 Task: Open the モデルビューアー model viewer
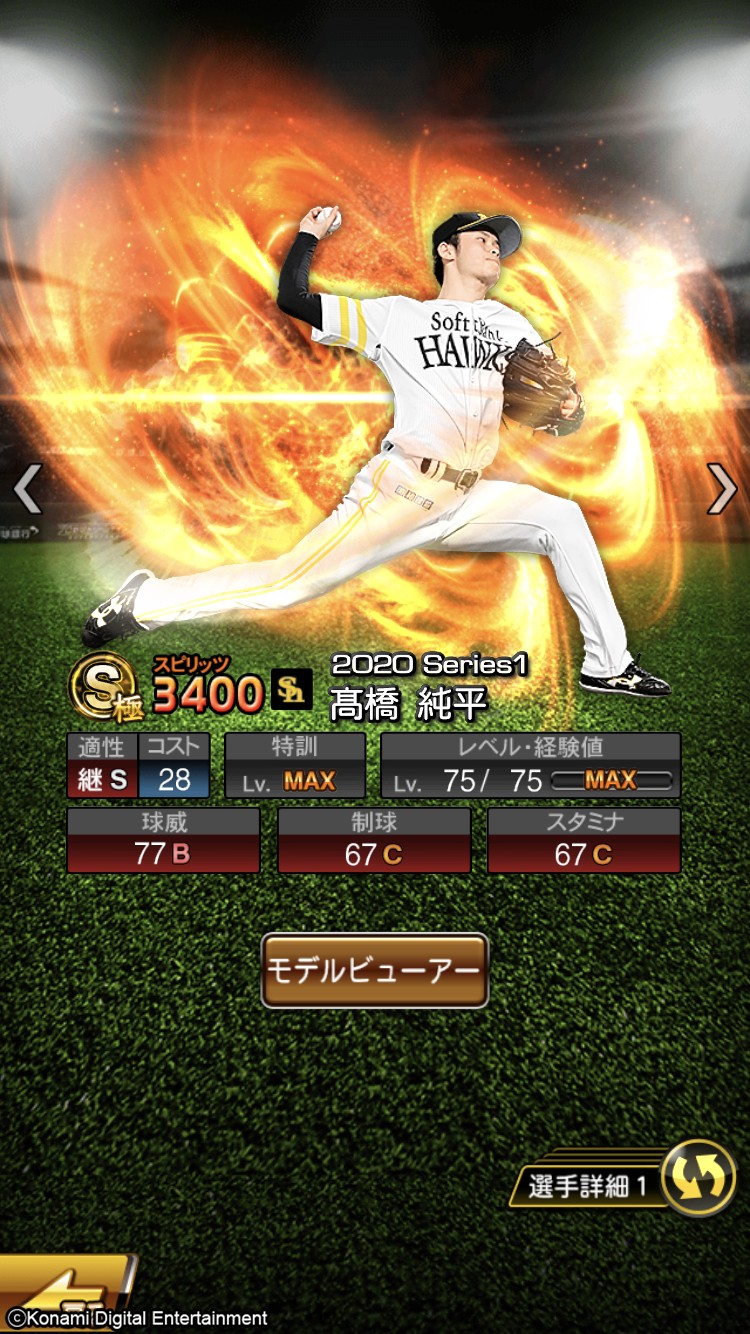374,970
